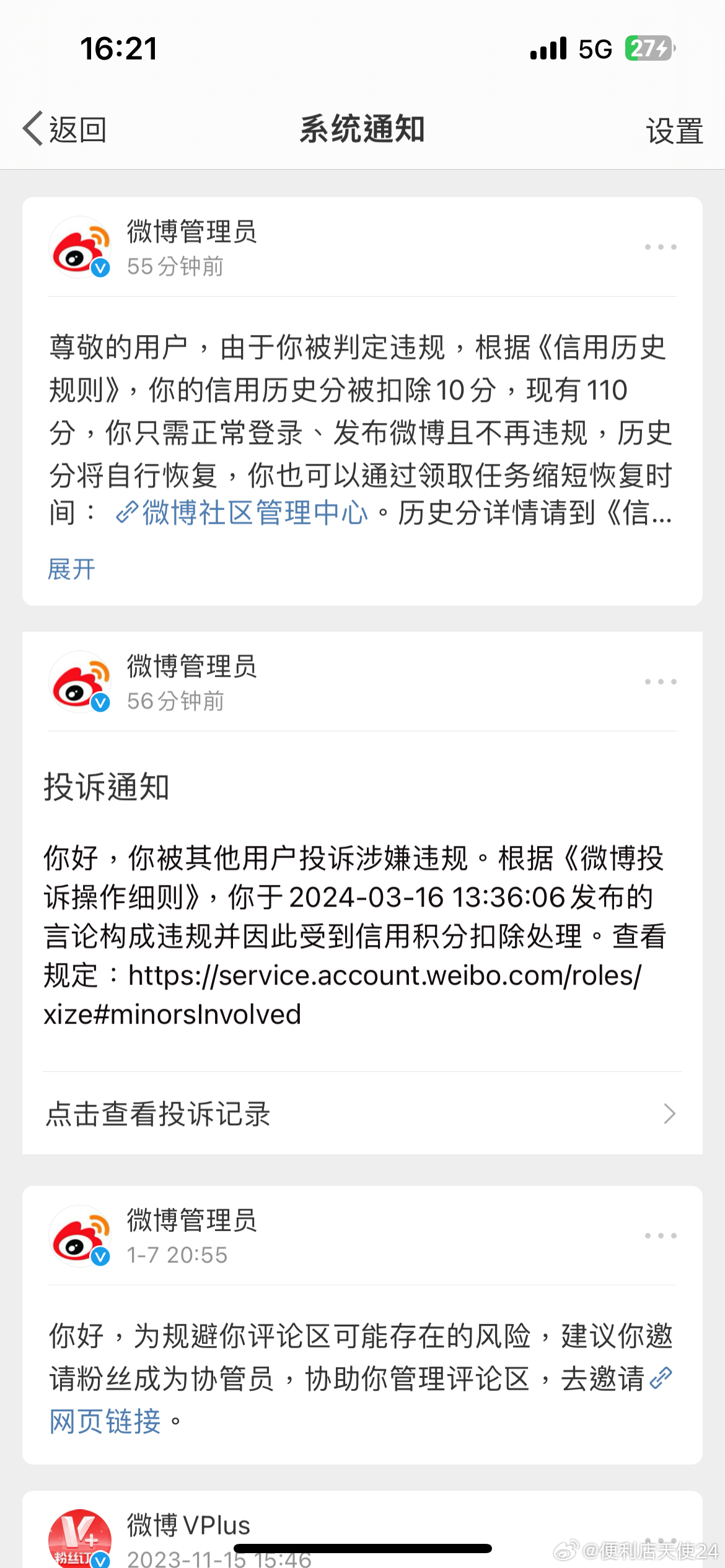Open the more menu on the 55分钟前 notification
725x1568 pixels.
(661, 247)
